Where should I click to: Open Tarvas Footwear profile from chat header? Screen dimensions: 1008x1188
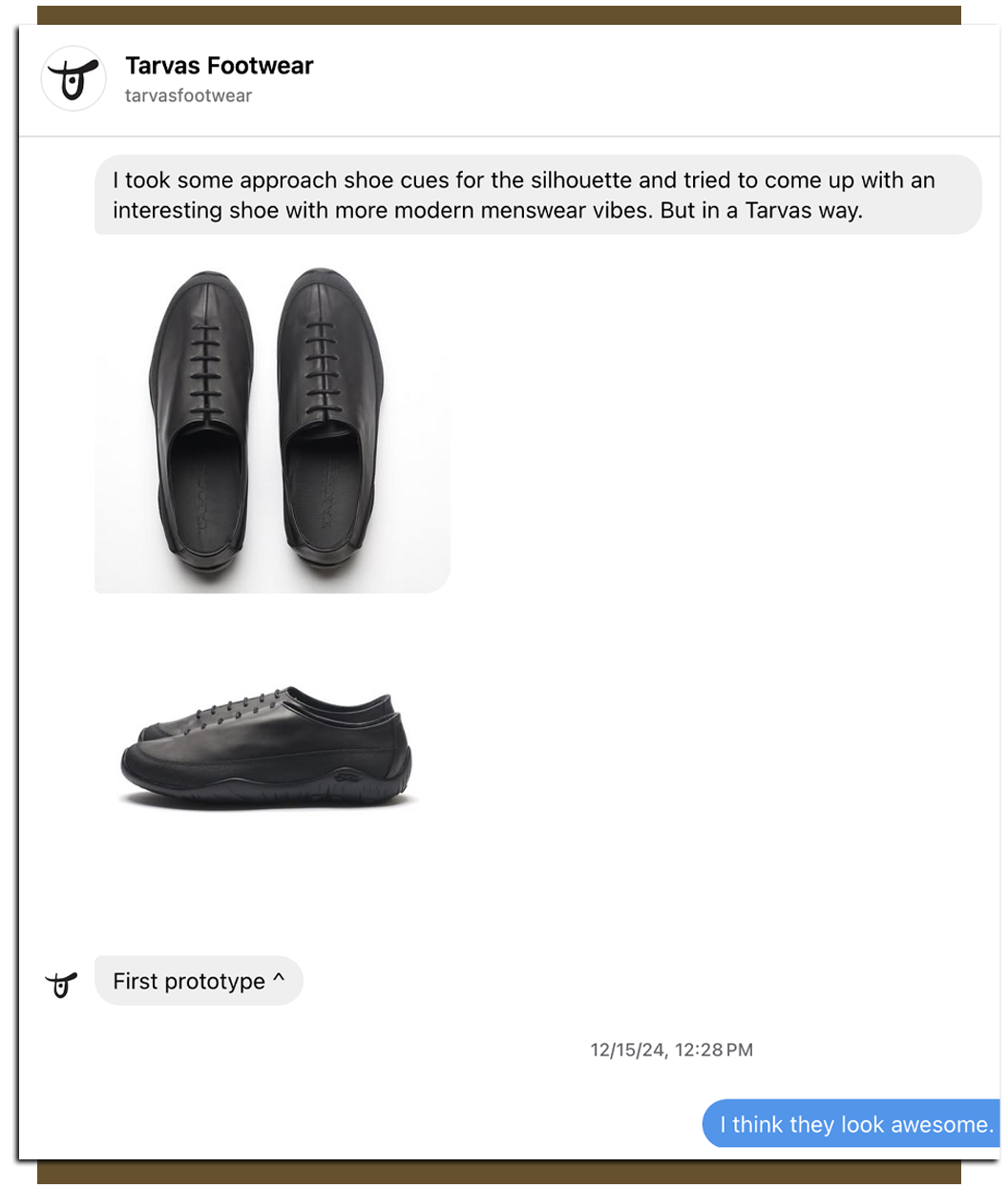click(219, 66)
